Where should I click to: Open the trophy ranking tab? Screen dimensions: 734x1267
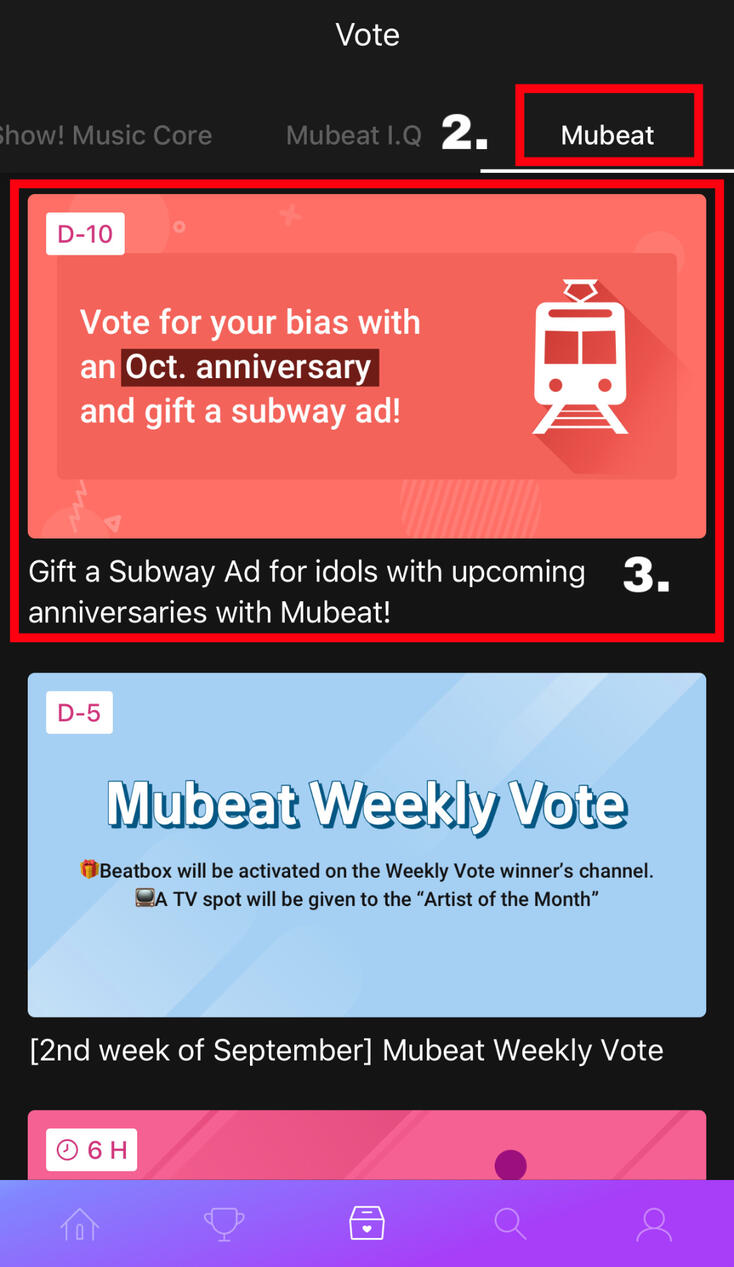(x=223, y=1223)
